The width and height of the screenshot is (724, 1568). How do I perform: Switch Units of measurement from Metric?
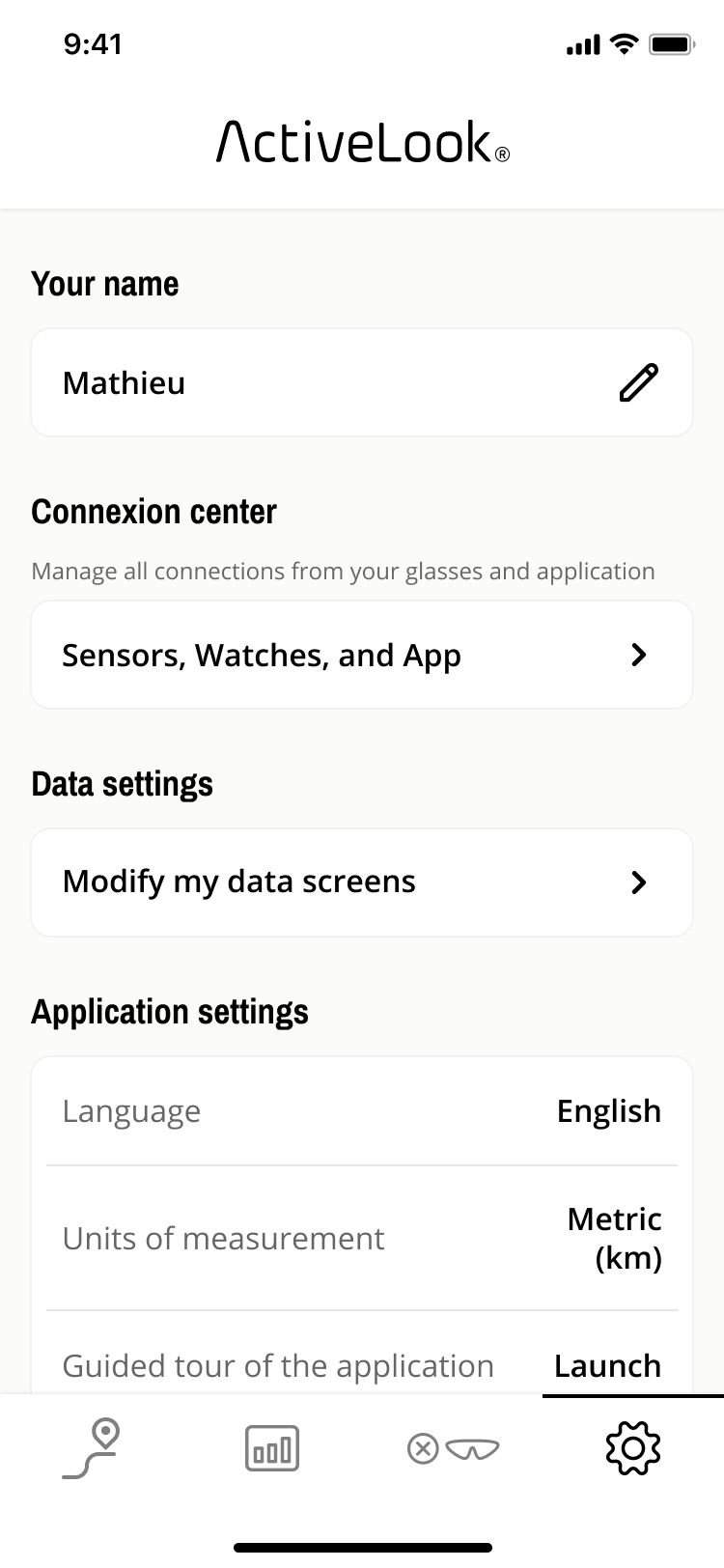[x=614, y=1238]
